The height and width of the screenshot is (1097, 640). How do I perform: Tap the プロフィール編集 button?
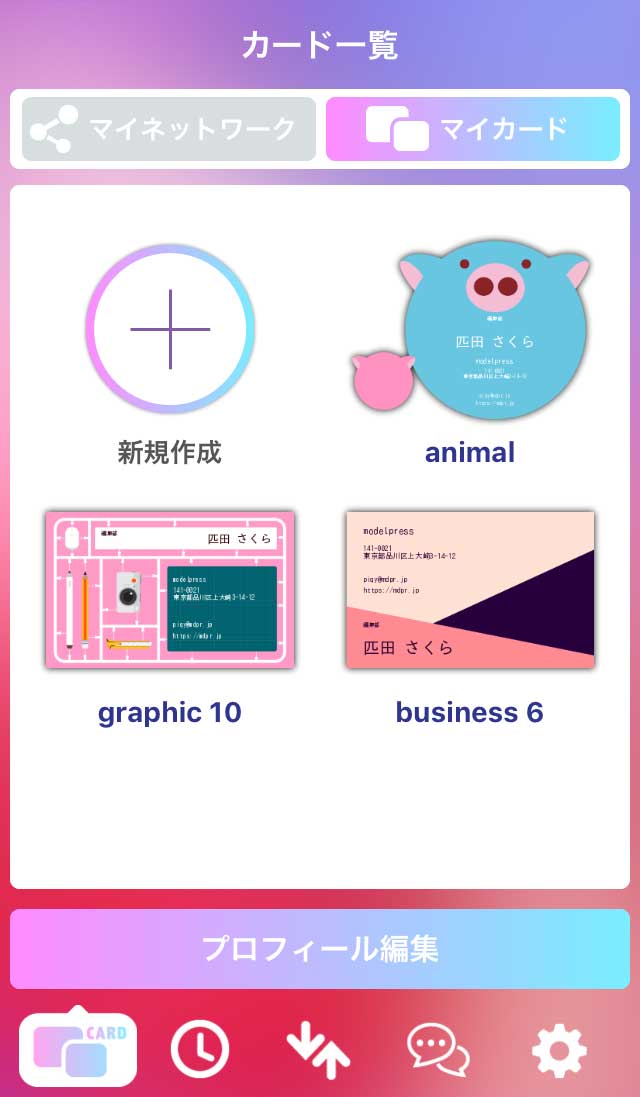coord(320,949)
